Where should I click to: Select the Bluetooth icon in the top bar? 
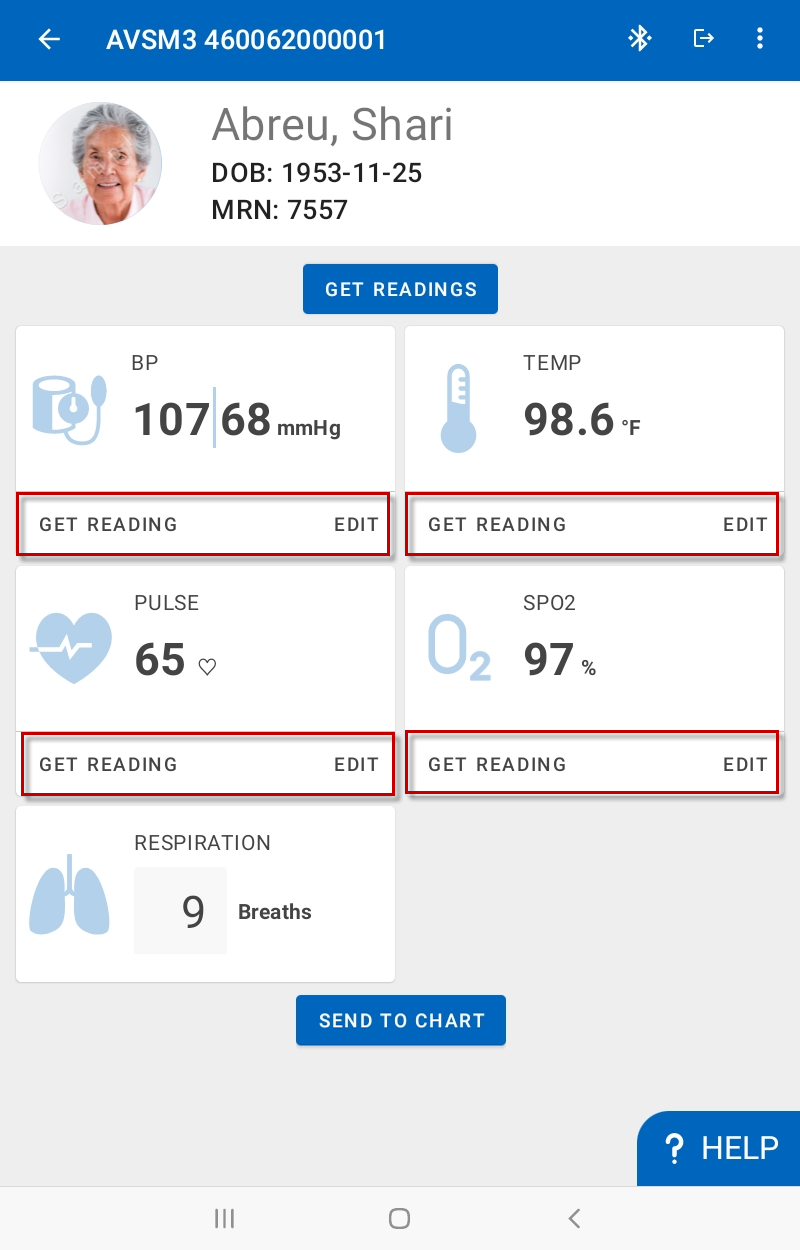pyautogui.click(x=639, y=40)
